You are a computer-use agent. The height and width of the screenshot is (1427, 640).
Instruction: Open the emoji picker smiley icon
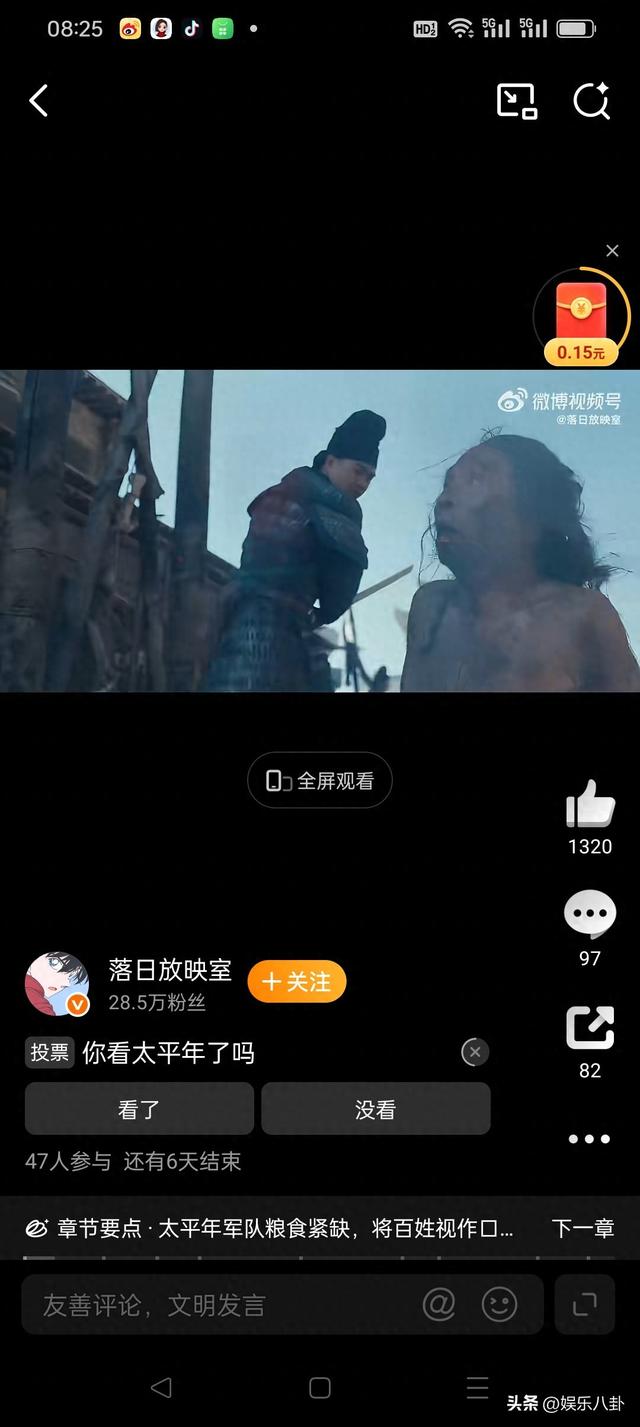coord(499,1304)
